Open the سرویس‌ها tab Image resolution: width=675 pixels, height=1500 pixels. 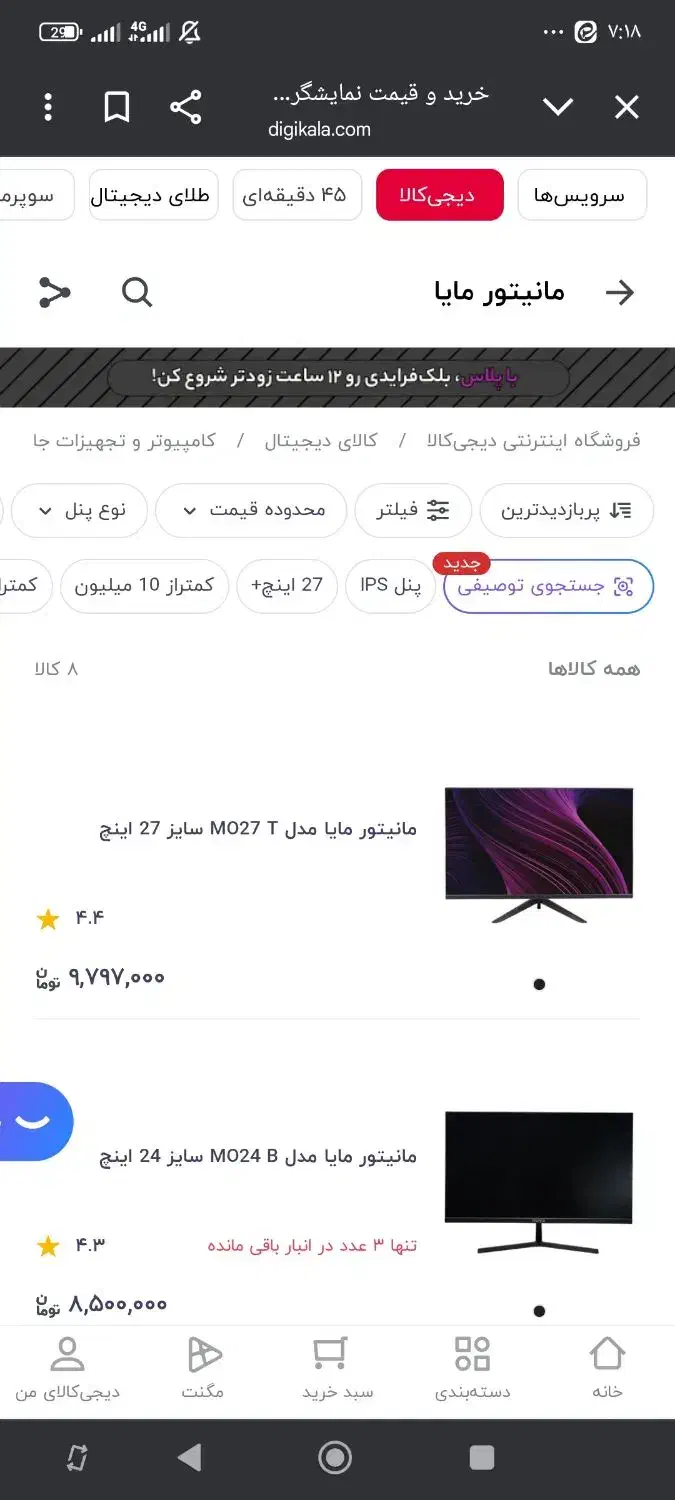click(581, 195)
